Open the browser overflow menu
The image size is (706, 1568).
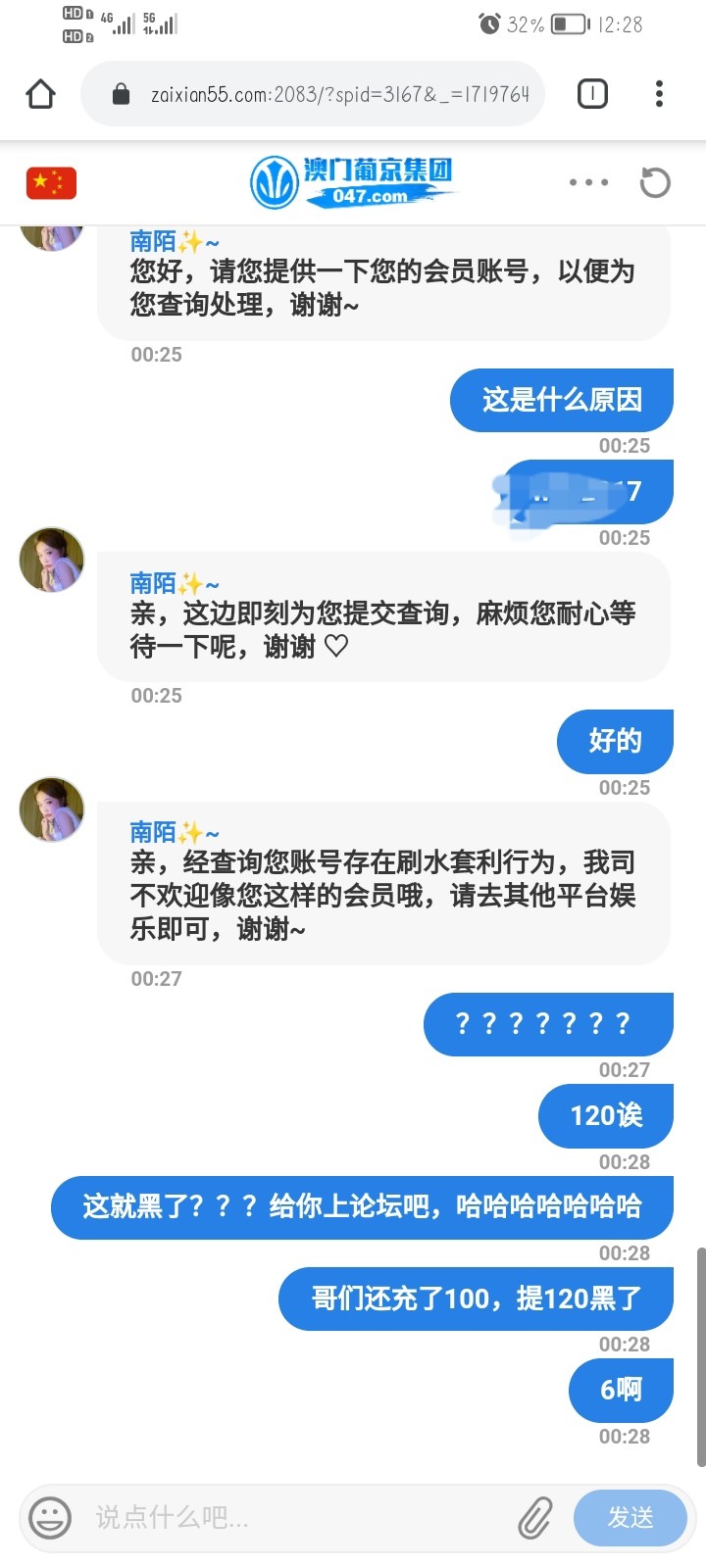[659, 94]
